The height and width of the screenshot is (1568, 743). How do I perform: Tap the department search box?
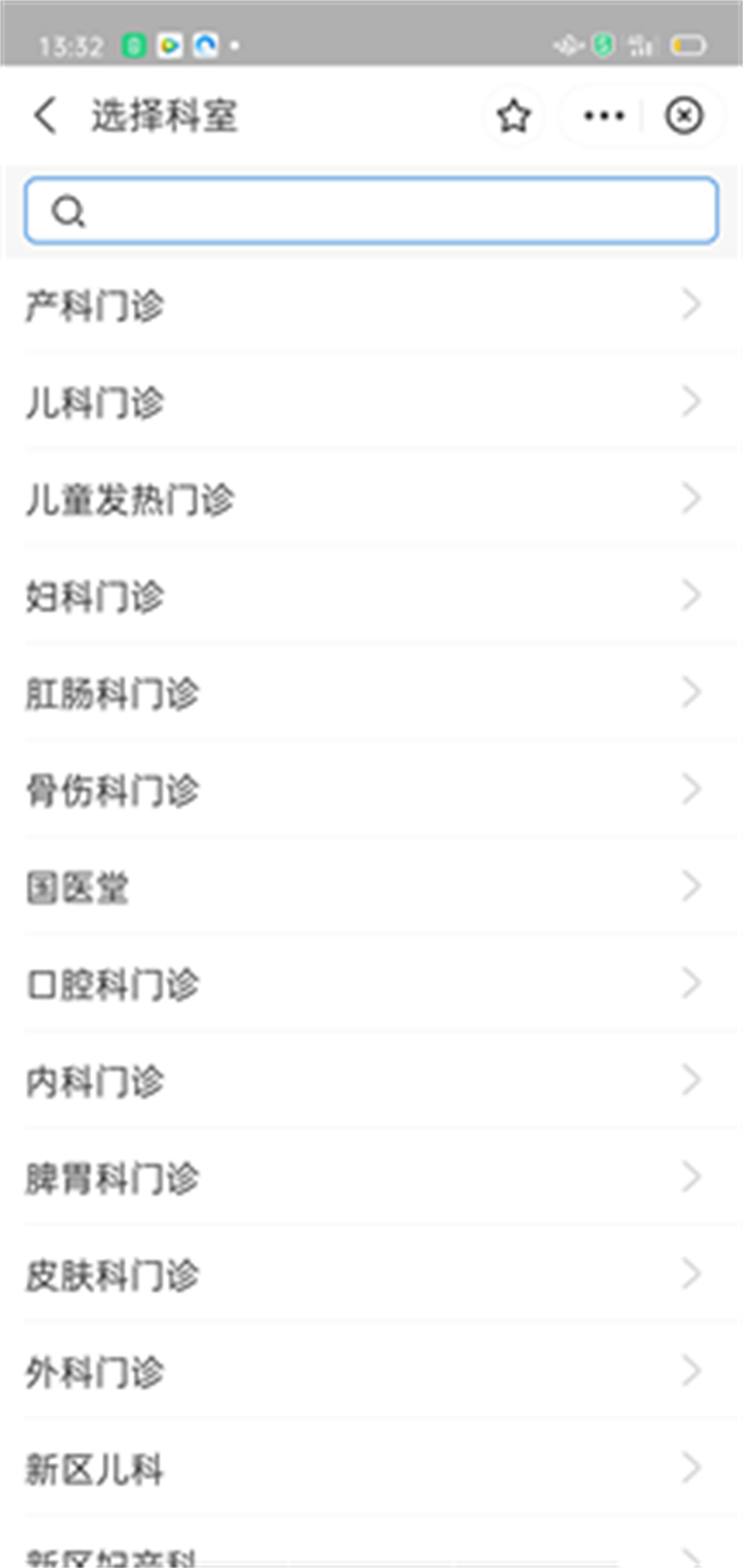(371, 211)
